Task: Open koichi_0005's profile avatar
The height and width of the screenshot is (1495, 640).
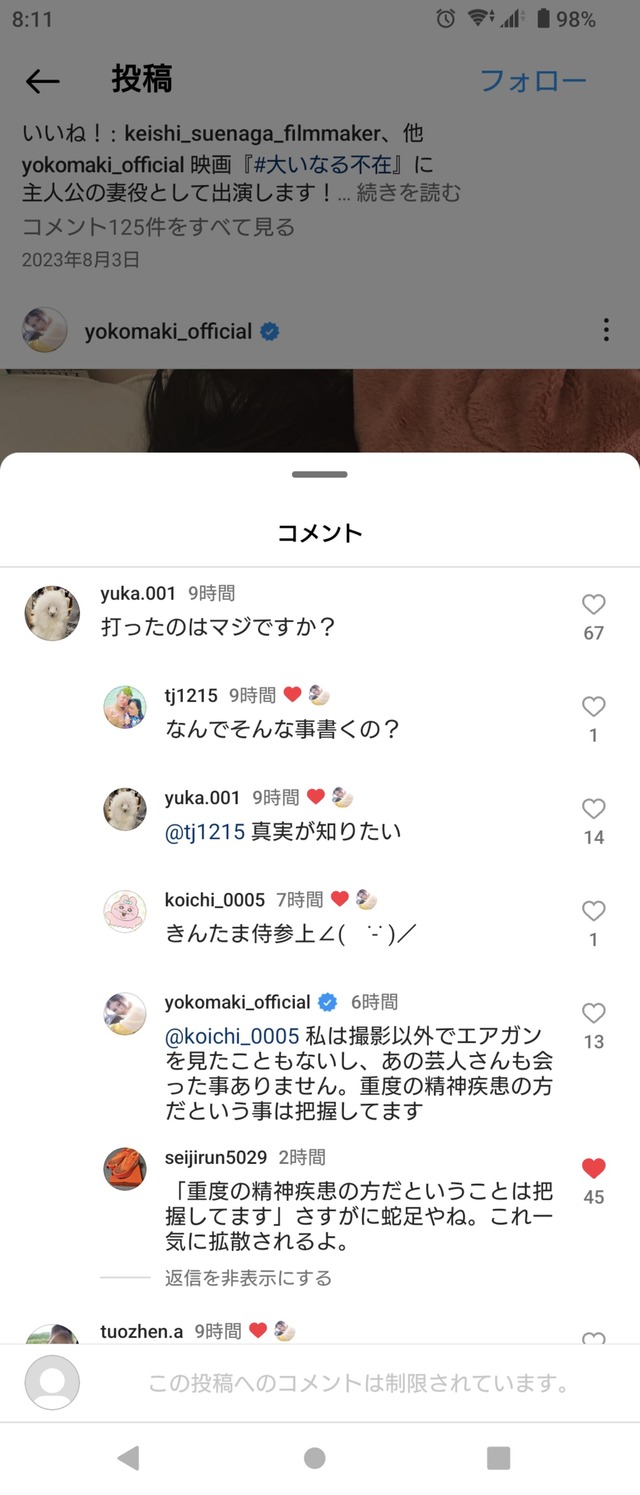Action: [x=125, y=911]
